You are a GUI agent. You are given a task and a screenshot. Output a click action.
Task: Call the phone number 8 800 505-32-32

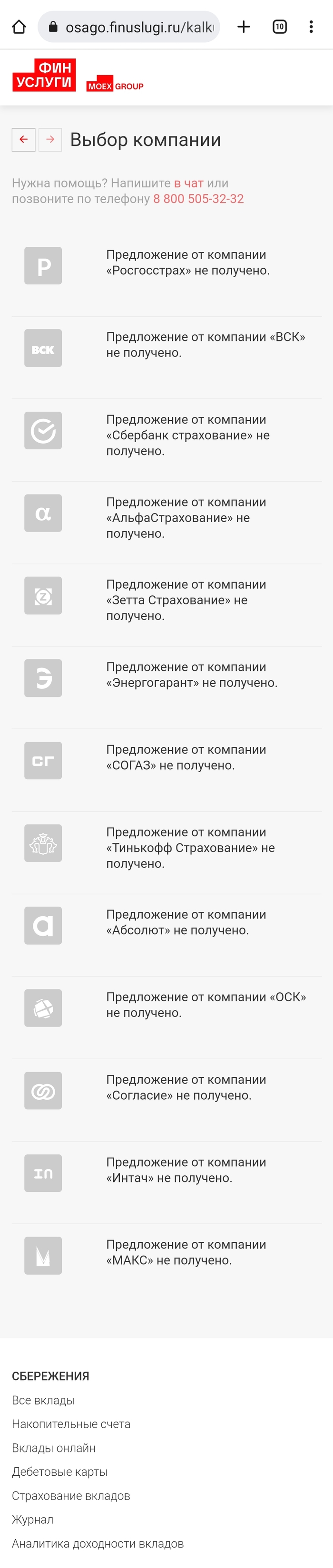click(x=198, y=199)
